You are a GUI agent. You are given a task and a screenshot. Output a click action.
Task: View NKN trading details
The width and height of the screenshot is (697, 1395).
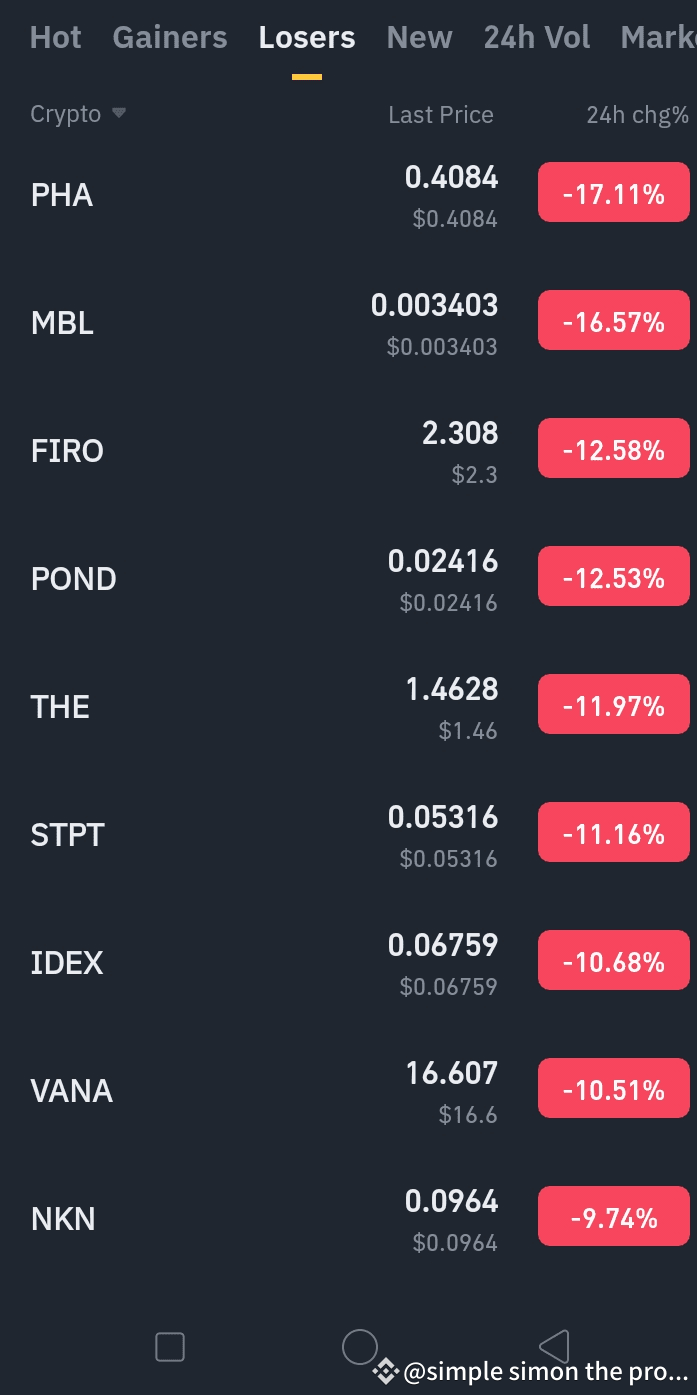(x=63, y=1219)
